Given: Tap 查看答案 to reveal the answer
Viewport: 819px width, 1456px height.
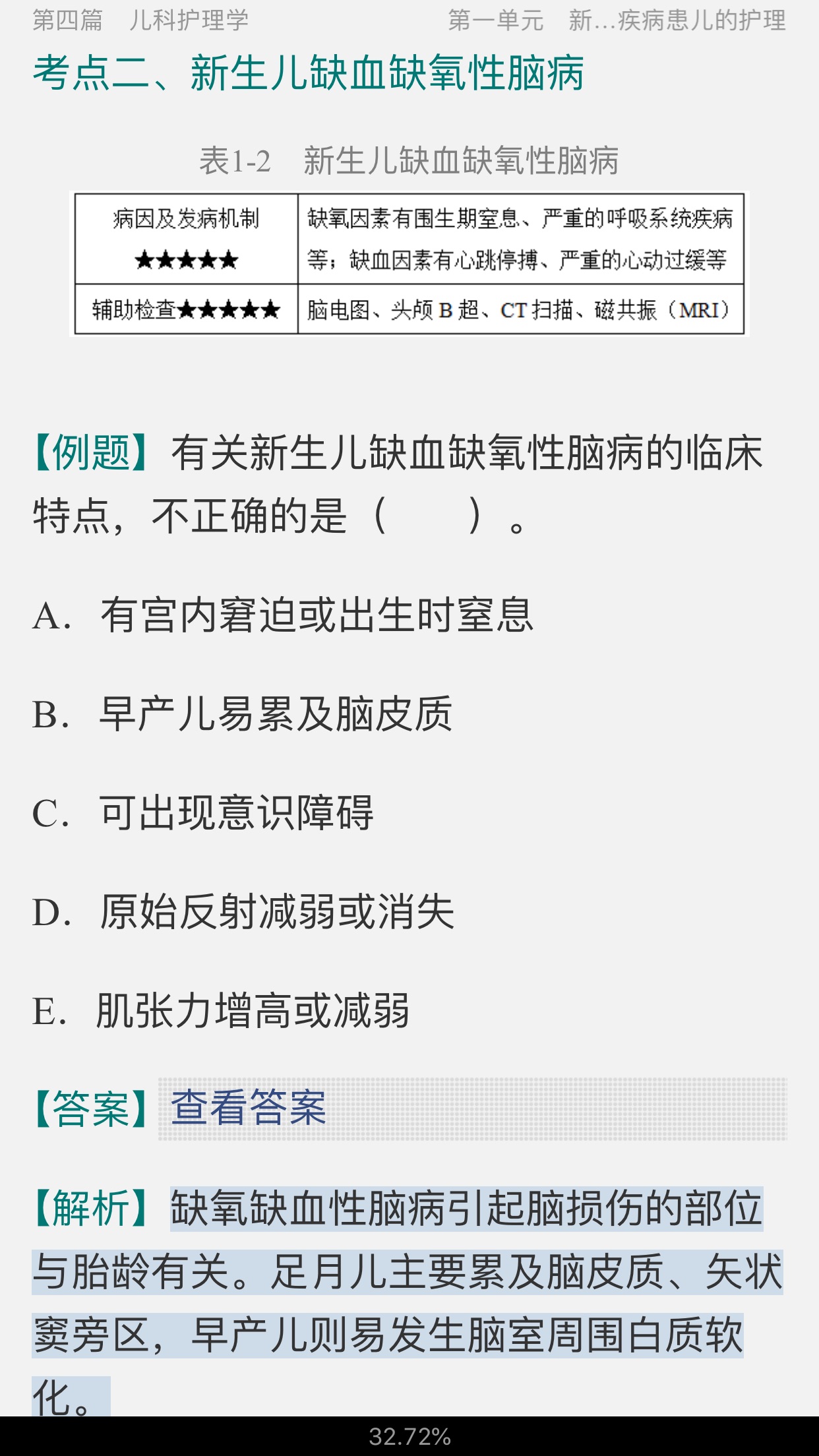Looking at the screenshot, I should click(249, 1108).
